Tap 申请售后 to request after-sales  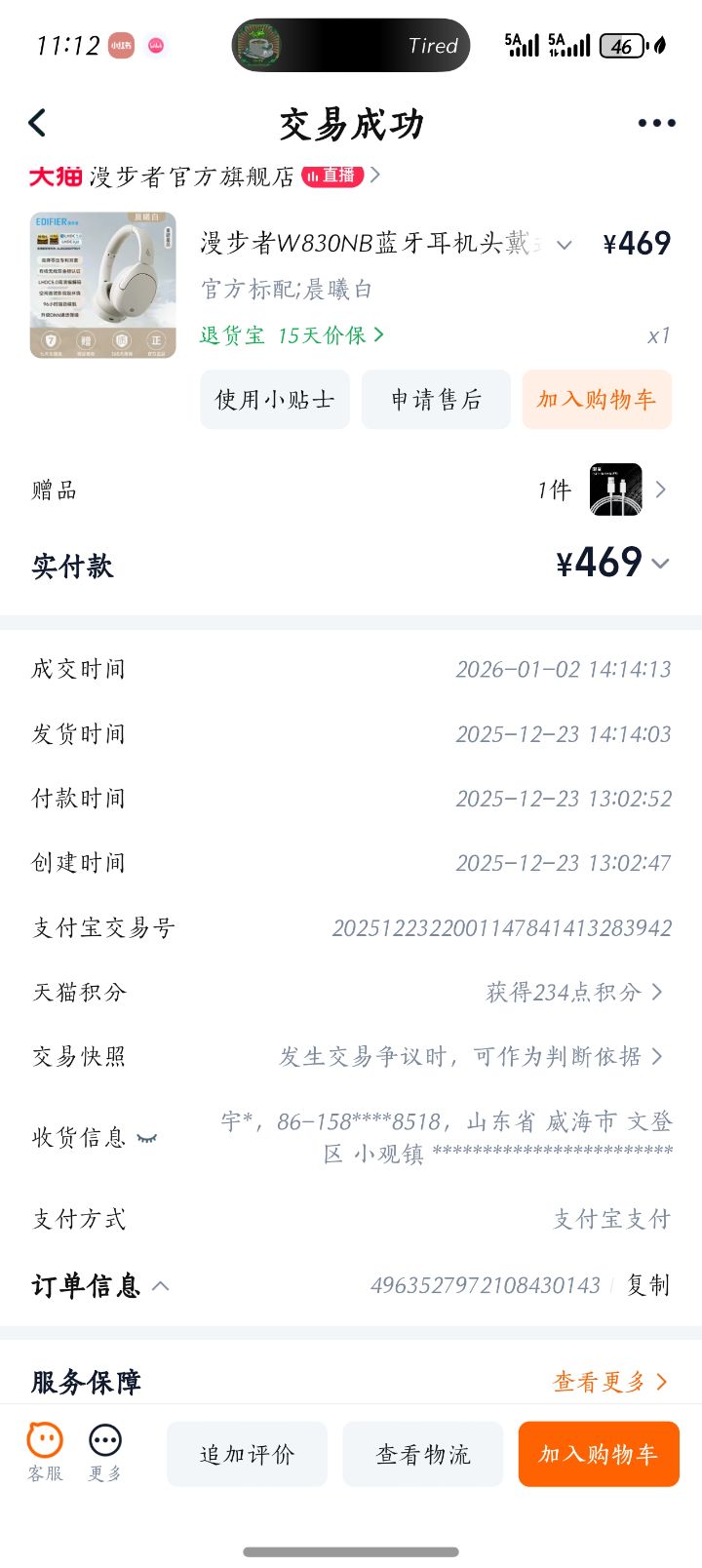436,400
